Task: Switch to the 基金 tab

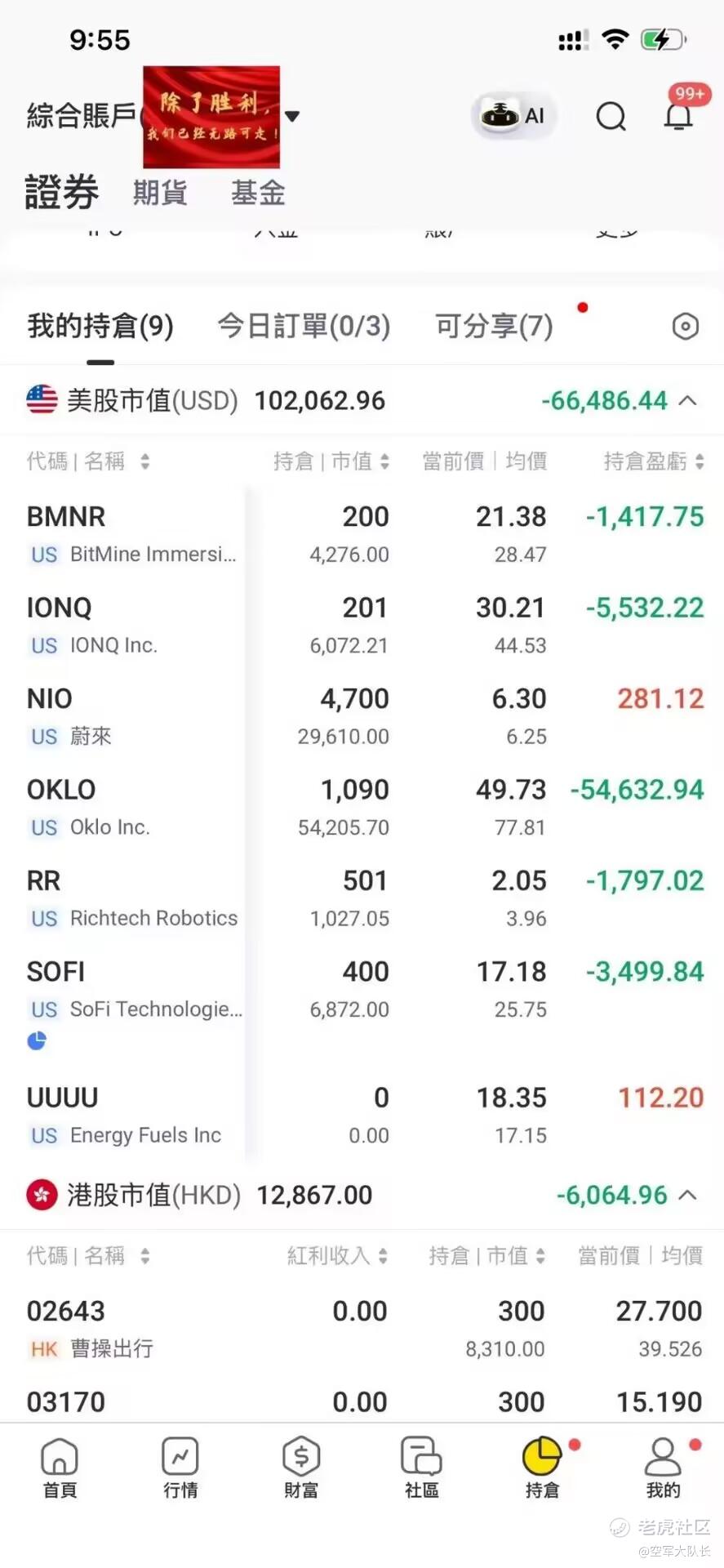Action: click(x=258, y=194)
